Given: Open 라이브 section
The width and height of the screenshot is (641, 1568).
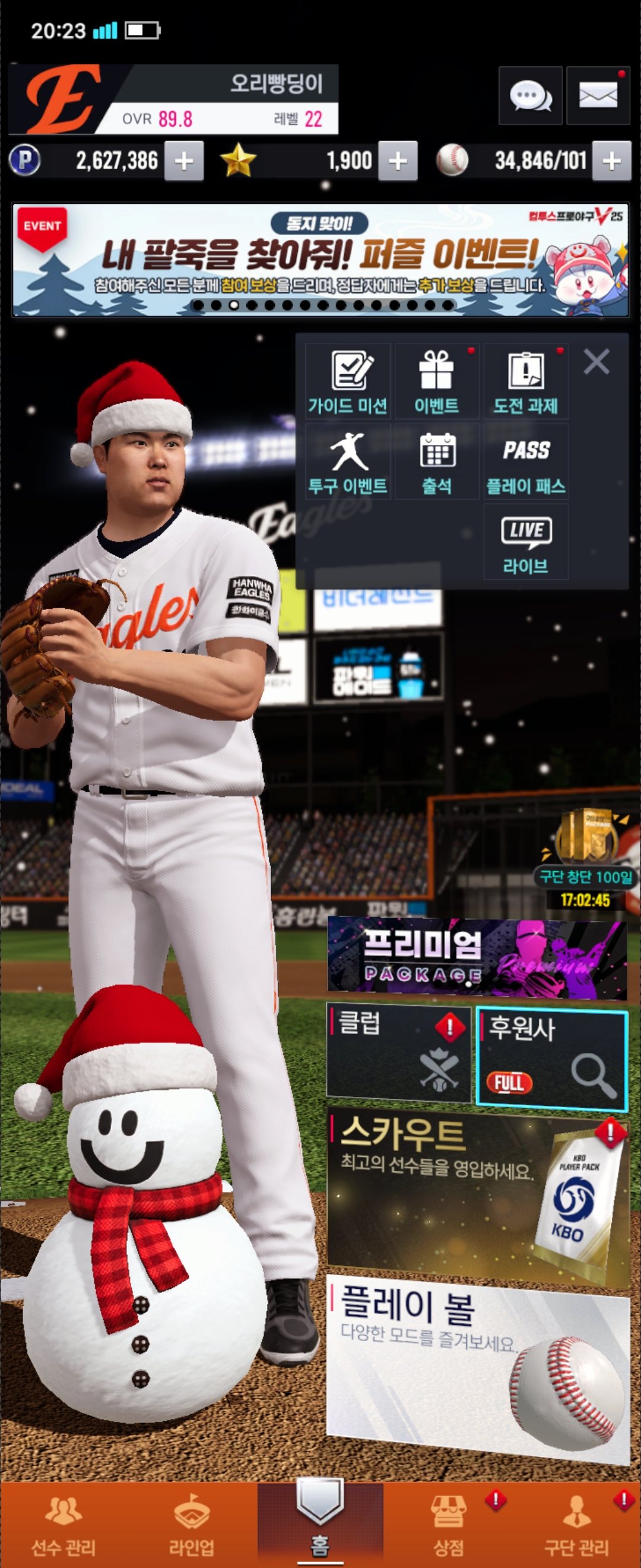Looking at the screenshot, I should (525, 542).
